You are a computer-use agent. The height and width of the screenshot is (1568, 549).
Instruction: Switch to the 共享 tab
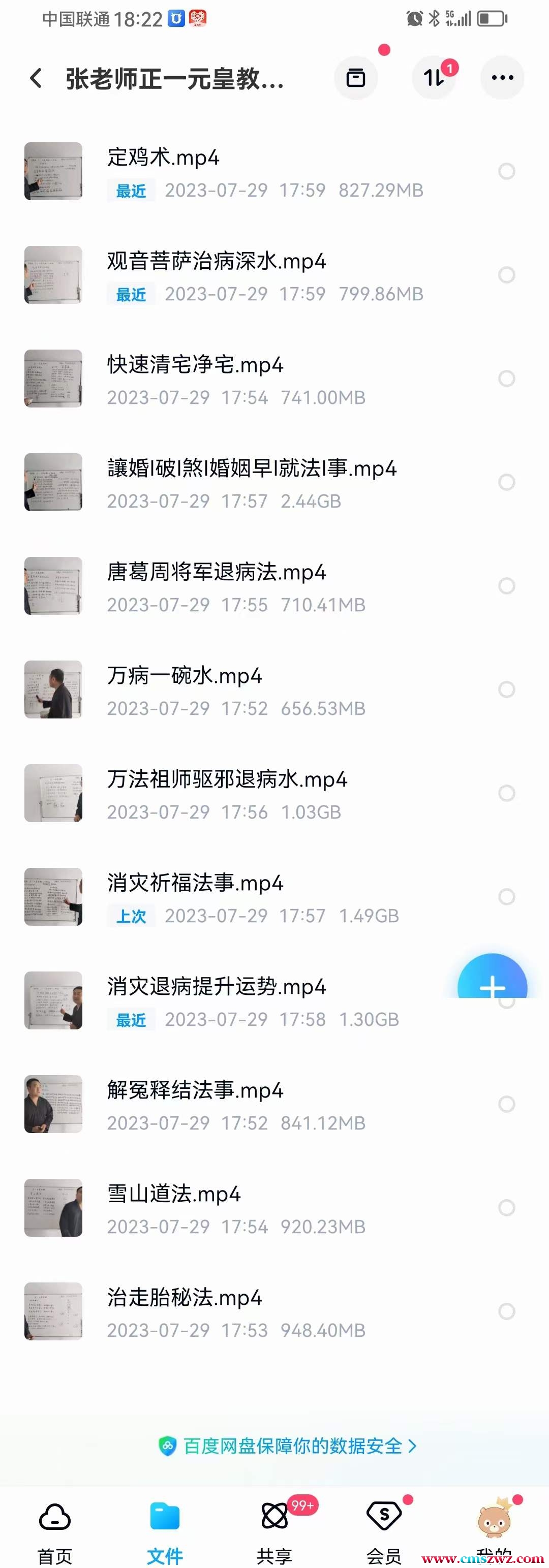[274, 1528]
